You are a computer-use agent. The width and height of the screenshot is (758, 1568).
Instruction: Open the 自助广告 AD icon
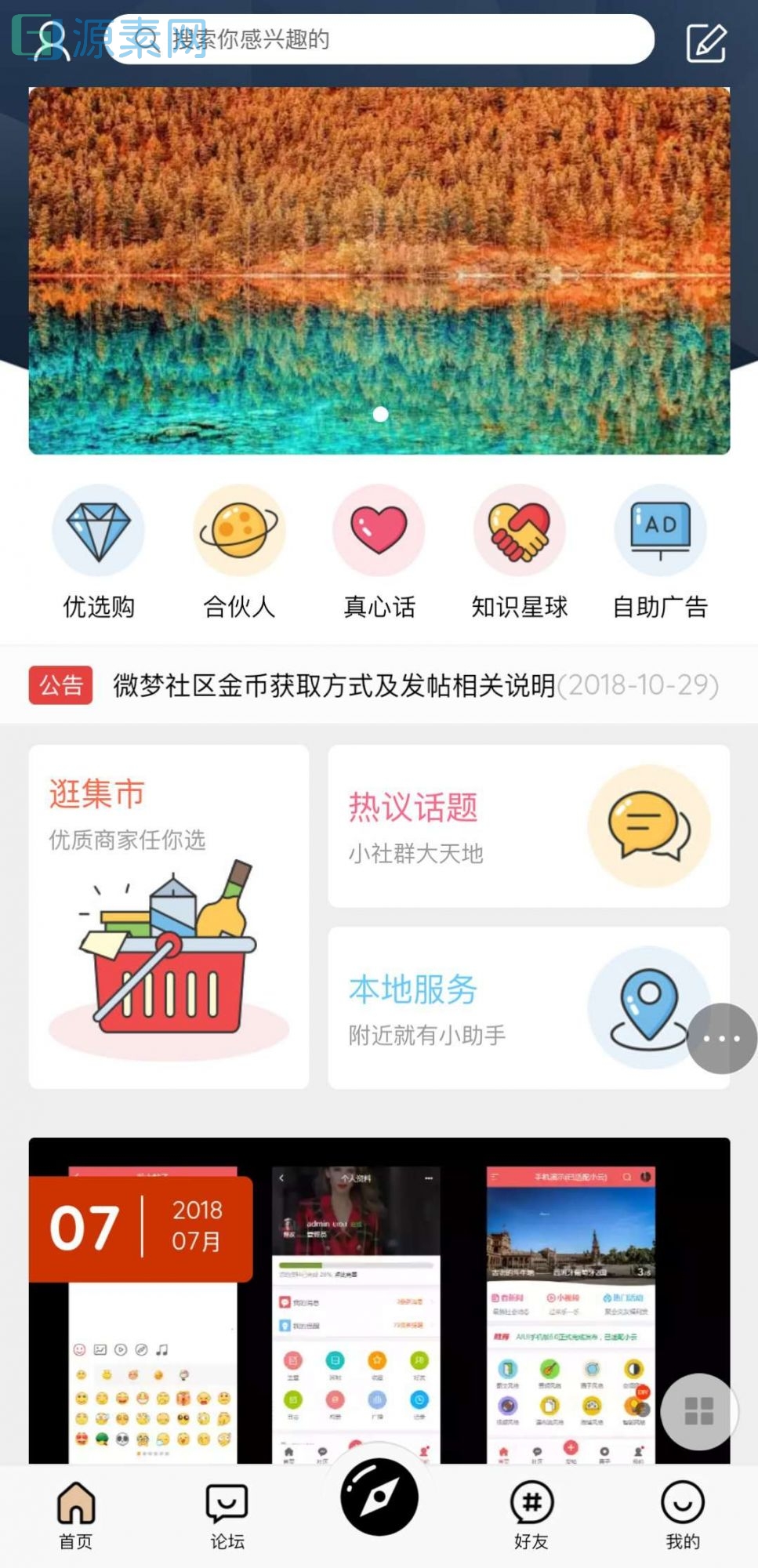(x=659, y=531)
